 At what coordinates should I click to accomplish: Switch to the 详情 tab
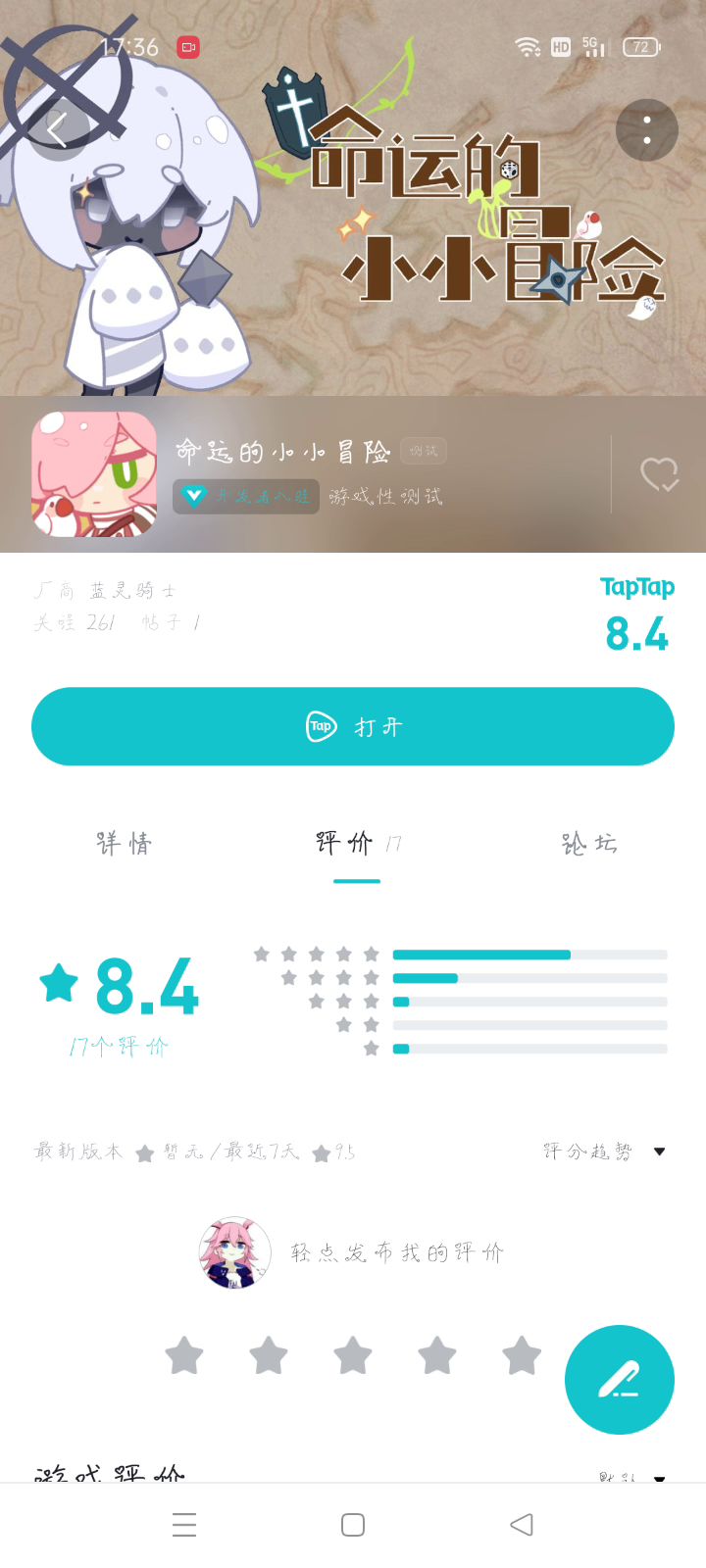click(124, 844)
